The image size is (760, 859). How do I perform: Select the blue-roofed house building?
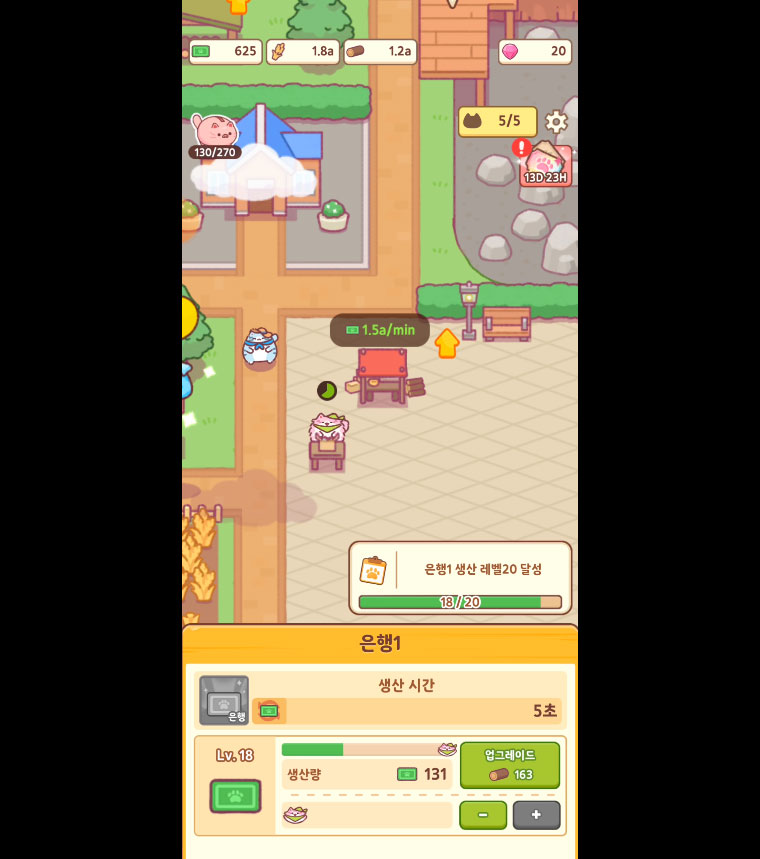(x=260, y=160)
